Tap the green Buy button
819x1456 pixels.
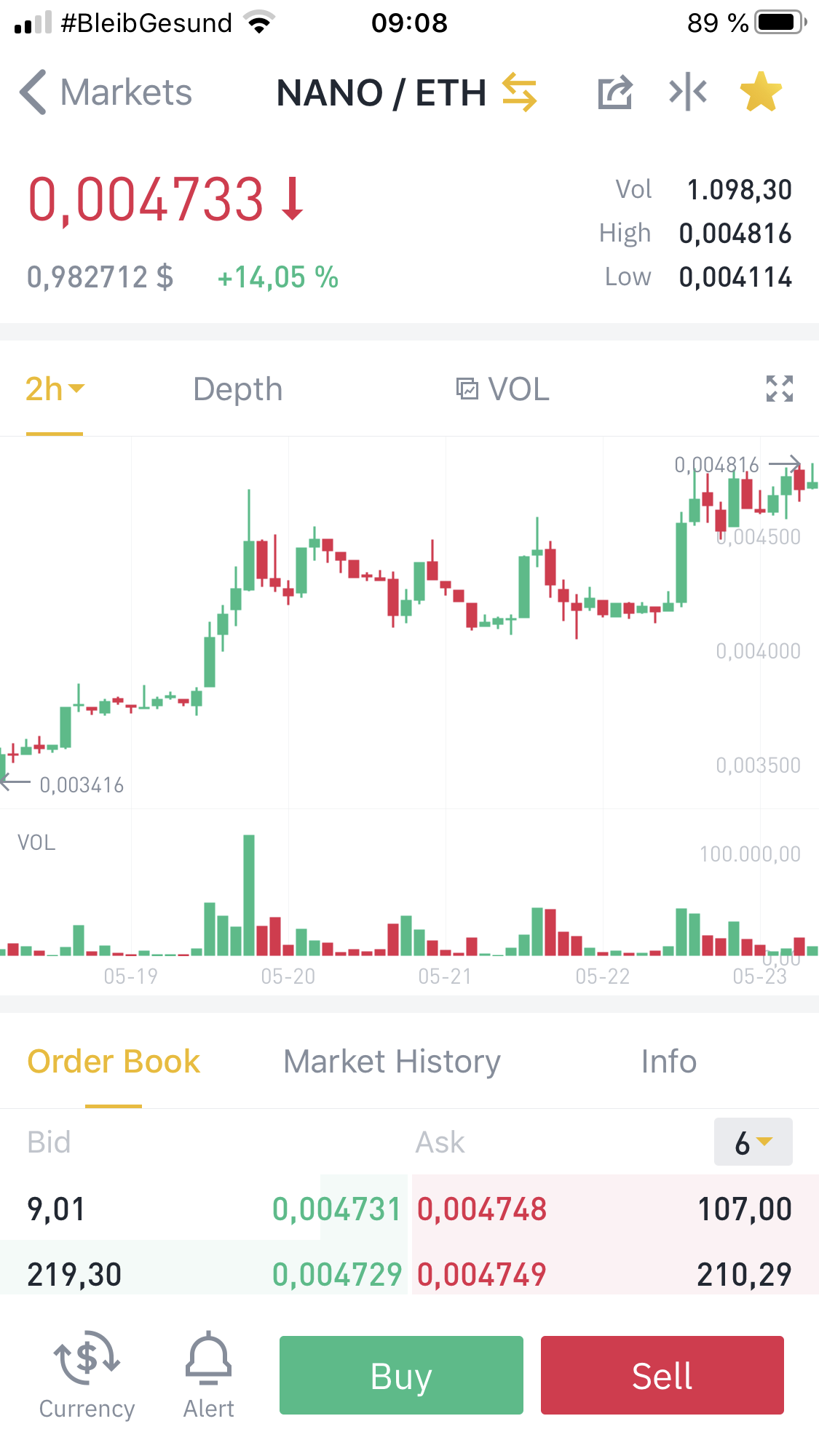coord(401,1375)
